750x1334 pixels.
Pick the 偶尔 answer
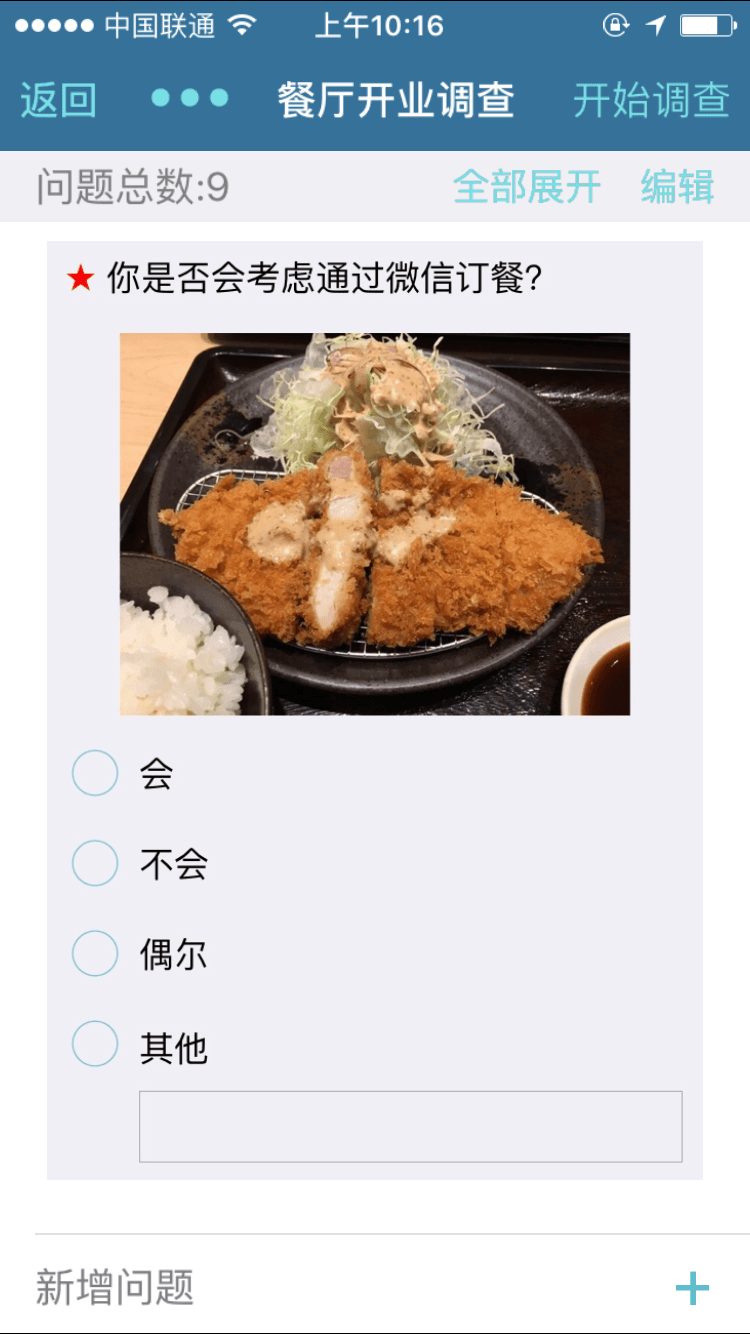tap(95, 953)
